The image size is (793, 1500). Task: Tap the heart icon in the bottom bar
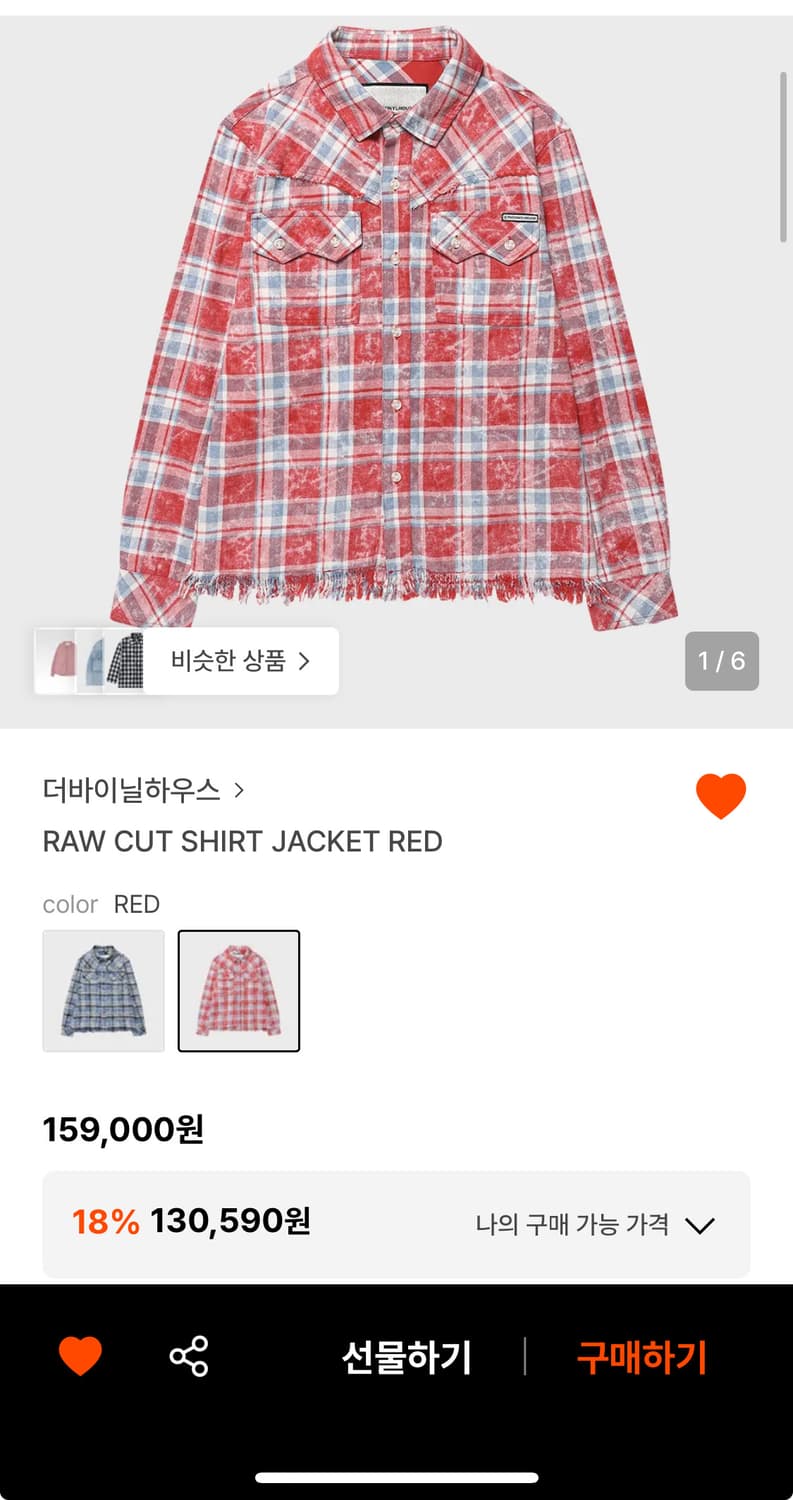[79, 1356]
